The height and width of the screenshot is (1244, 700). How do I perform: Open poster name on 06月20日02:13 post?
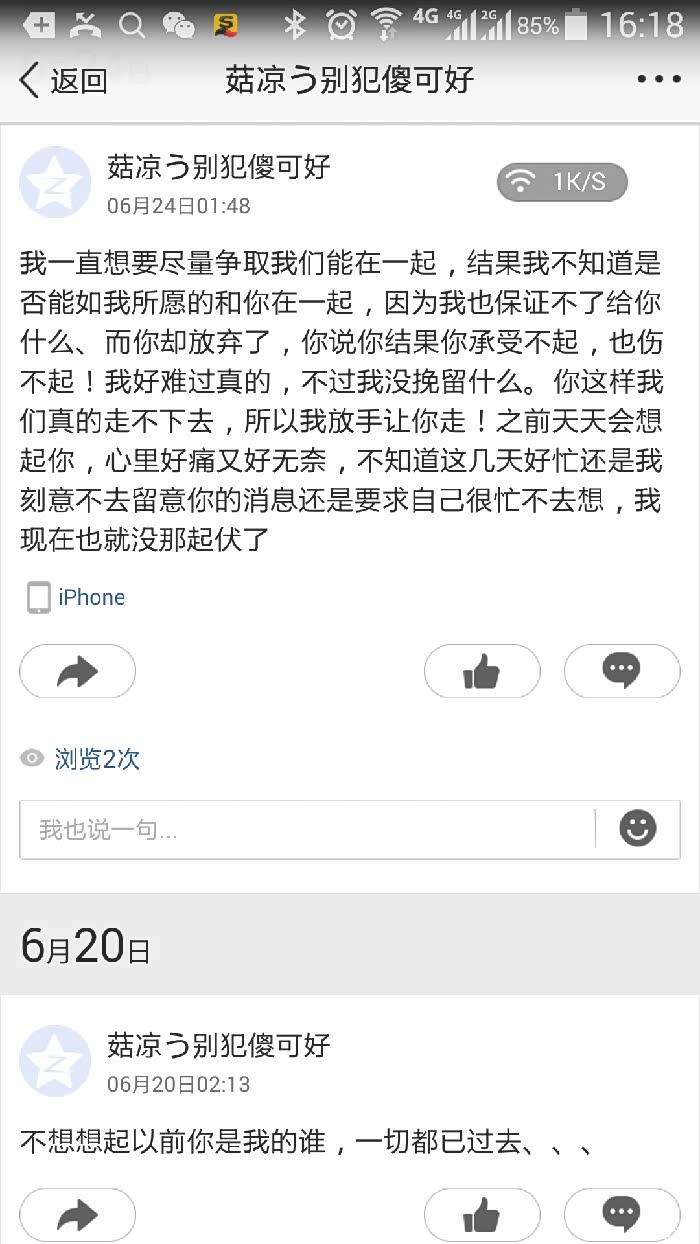coord(218,1046)
